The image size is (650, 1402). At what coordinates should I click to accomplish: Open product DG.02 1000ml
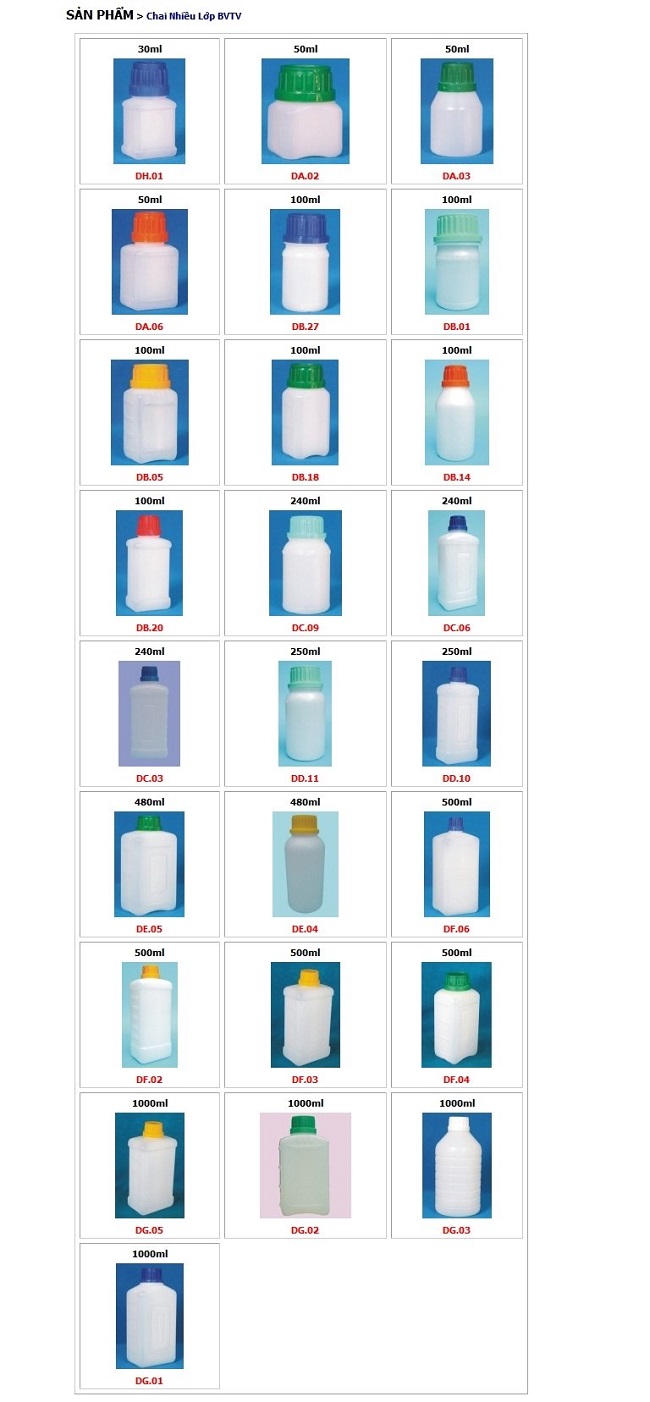pyautogui.click(x=305, y=1165)
